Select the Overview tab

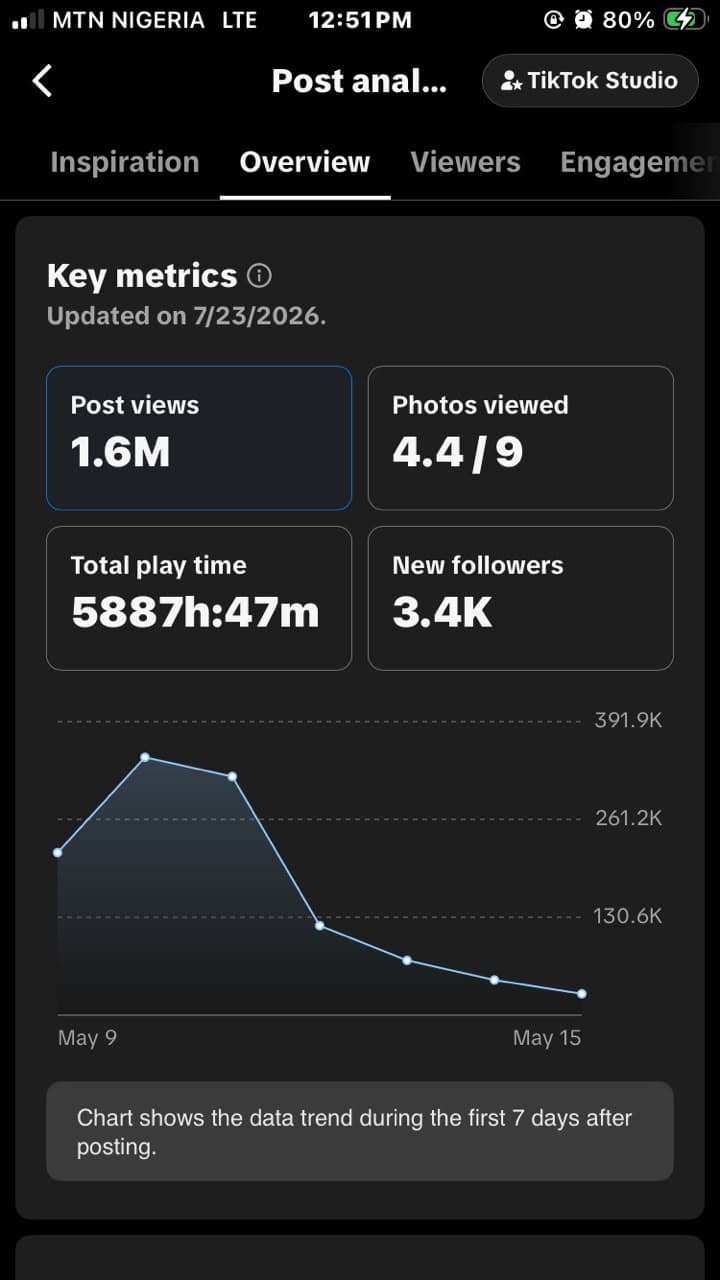[x=305, y=162]
